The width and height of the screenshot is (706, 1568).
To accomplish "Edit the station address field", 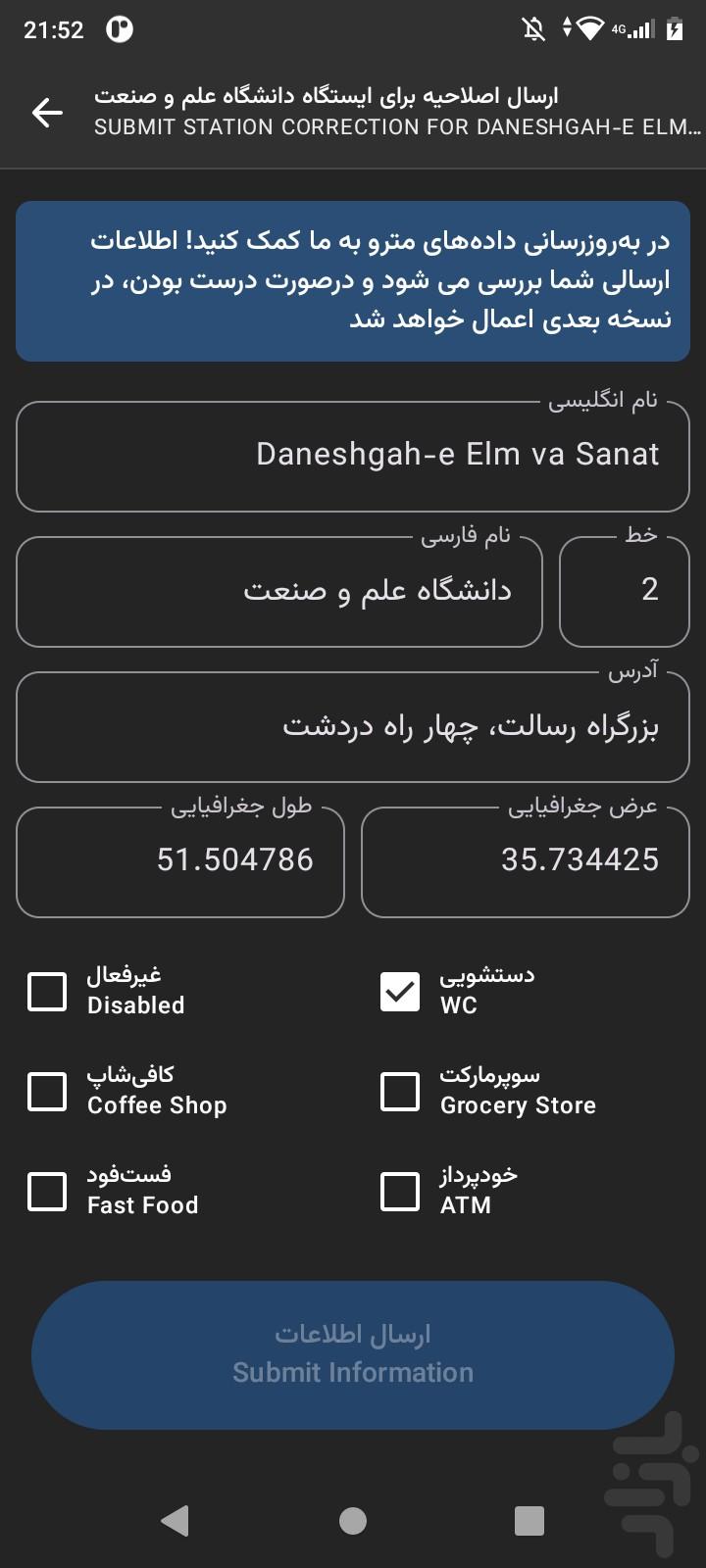I will tap(353, 727).
